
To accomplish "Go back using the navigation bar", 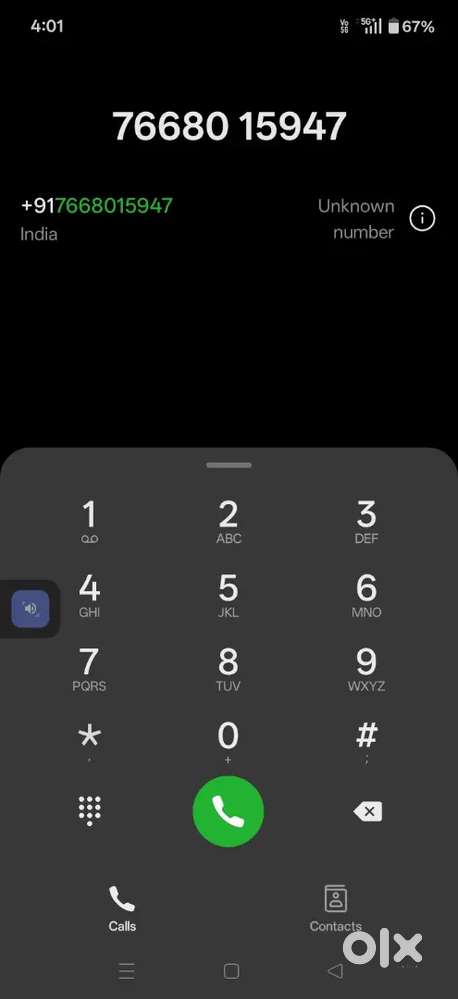I will [x=335, y=970].
